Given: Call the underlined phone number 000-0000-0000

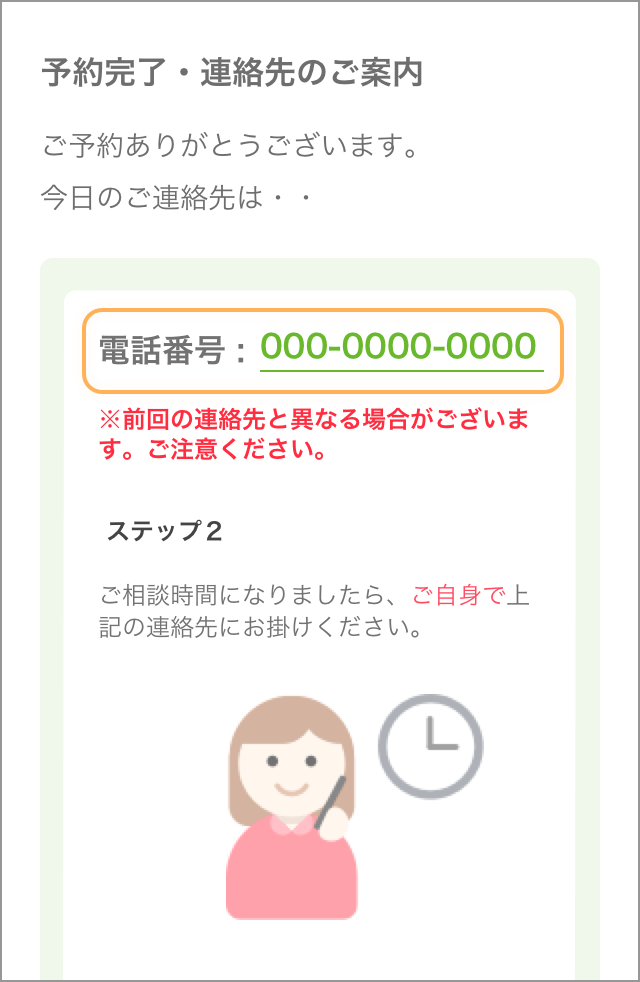Looking at the screenshot, I should (x=400, y=347).
